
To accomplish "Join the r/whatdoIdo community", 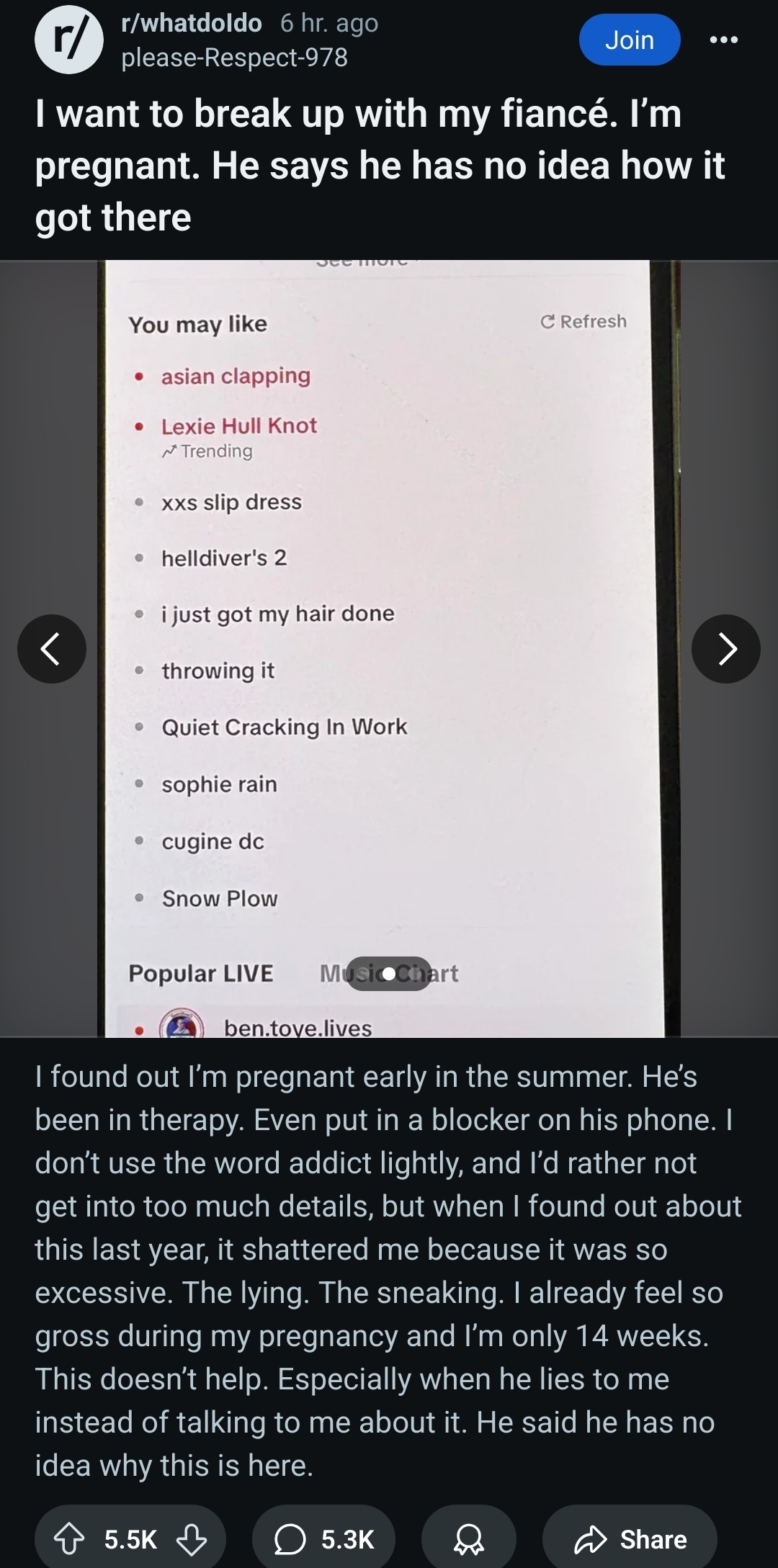I will click(630, 40).
